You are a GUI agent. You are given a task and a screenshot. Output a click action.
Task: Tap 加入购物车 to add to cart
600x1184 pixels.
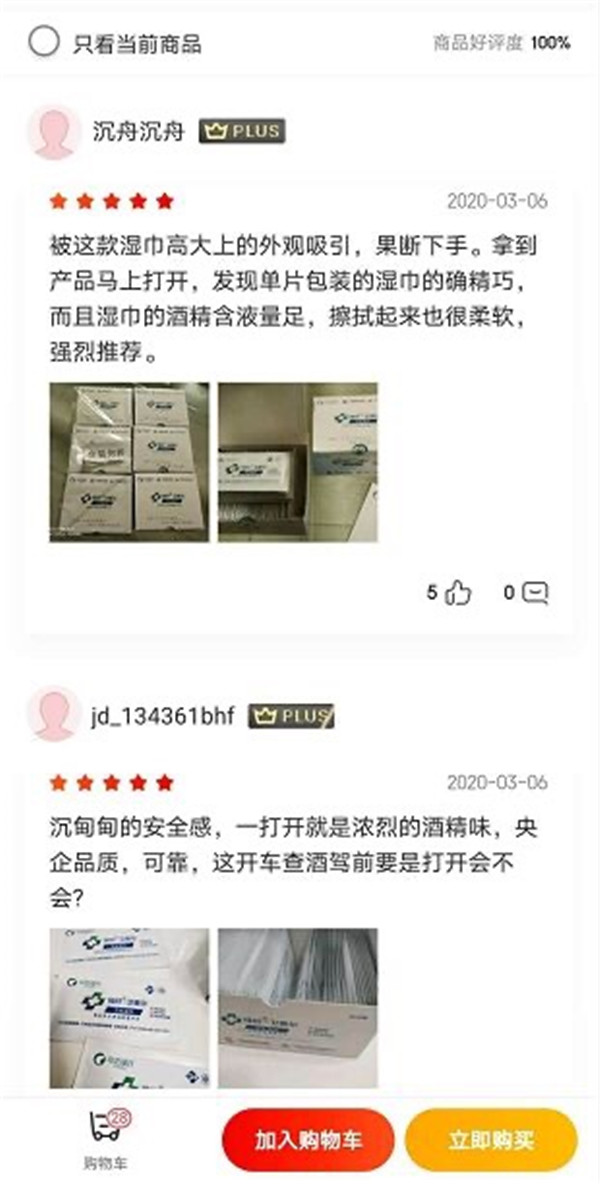tap(308, 1140)
